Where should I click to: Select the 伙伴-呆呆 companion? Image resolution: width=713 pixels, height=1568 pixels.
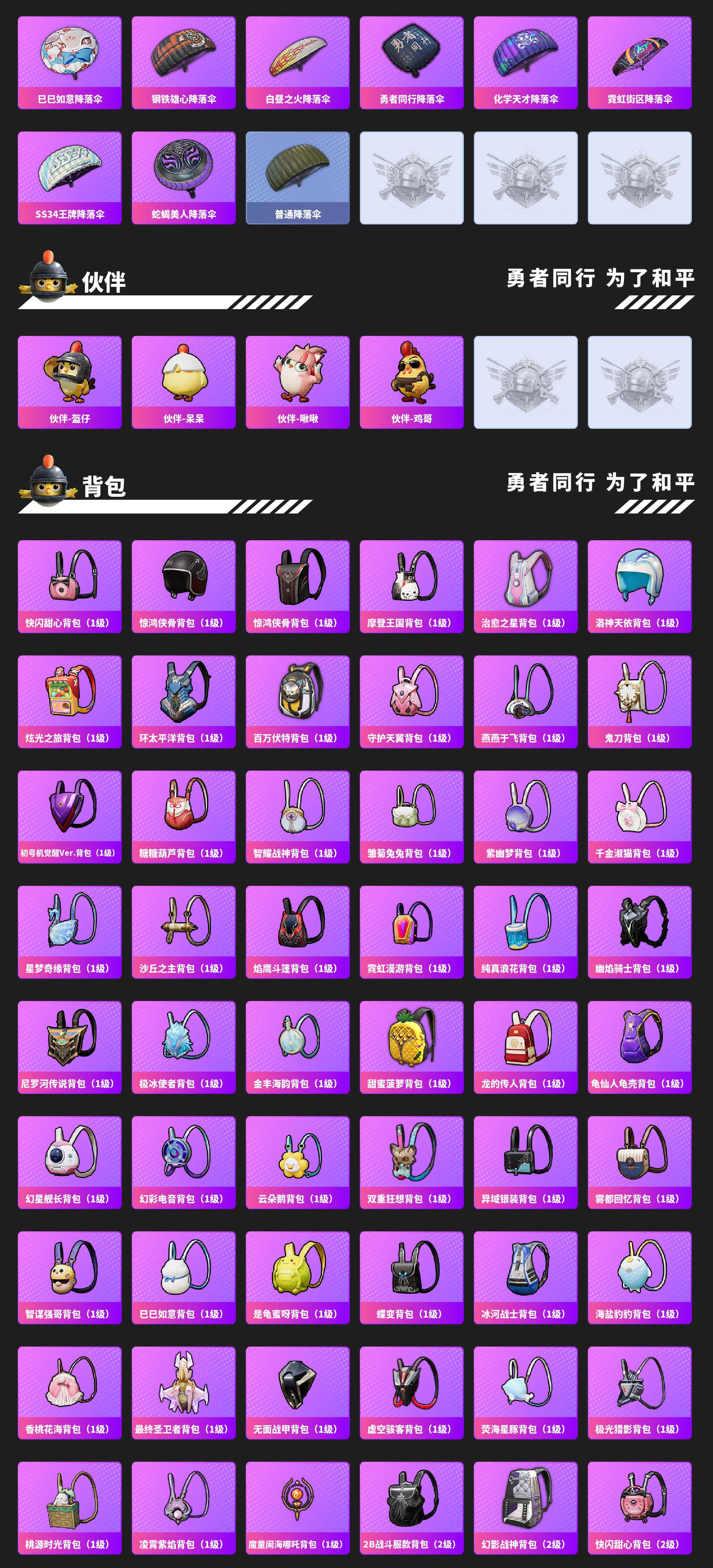pyautogui.click(x=182, y=380)
